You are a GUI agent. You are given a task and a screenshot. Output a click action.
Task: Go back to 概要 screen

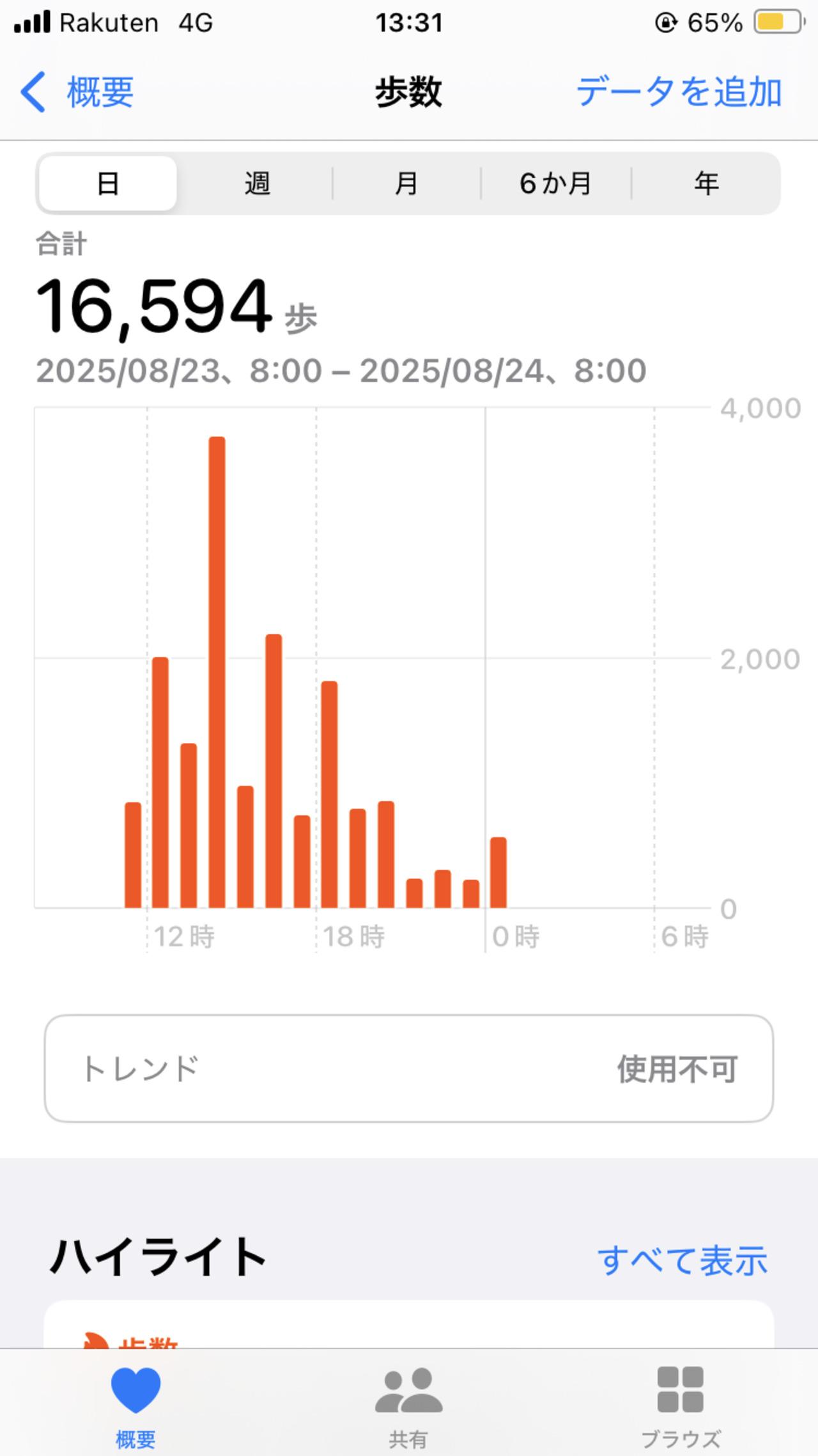point(77,92)
